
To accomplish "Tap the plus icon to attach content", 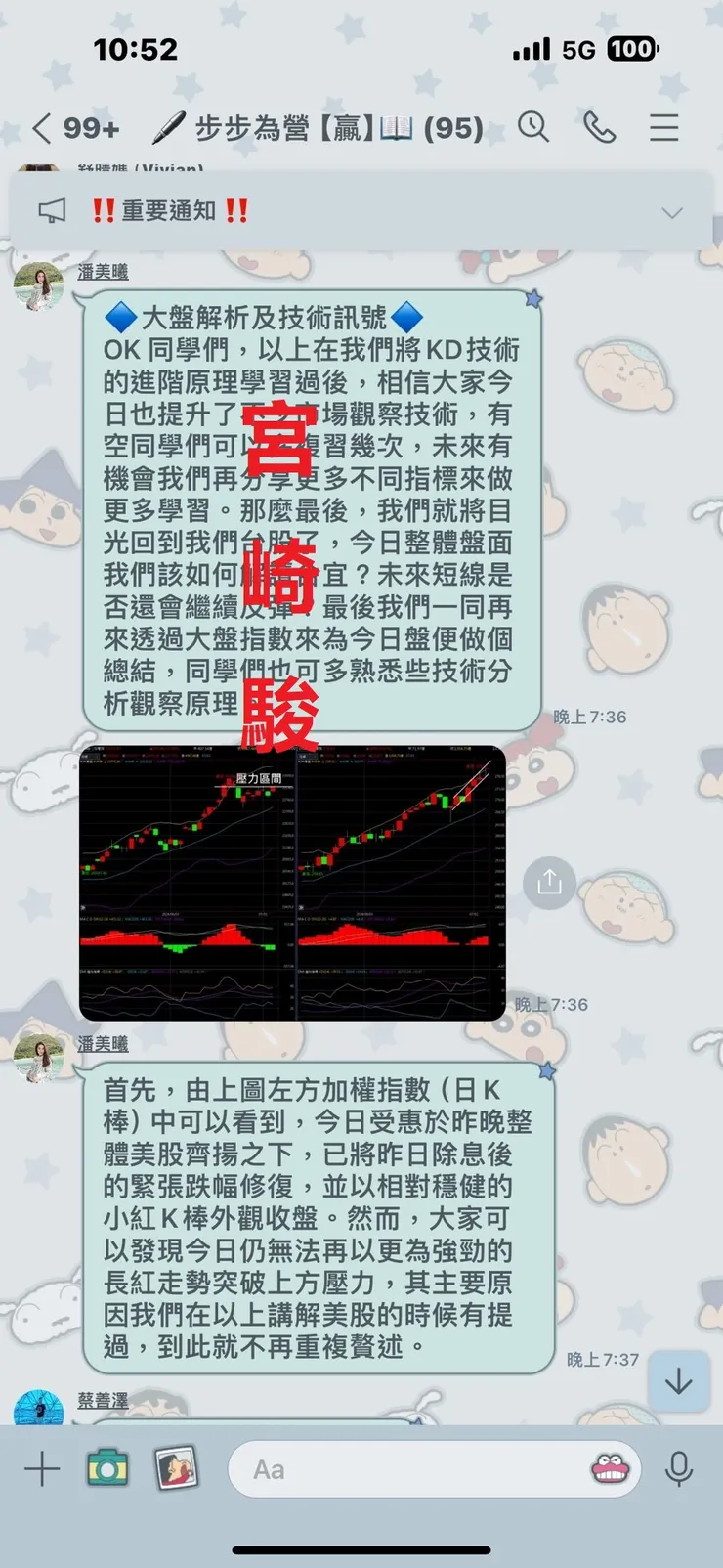I will coord(41,1467).
